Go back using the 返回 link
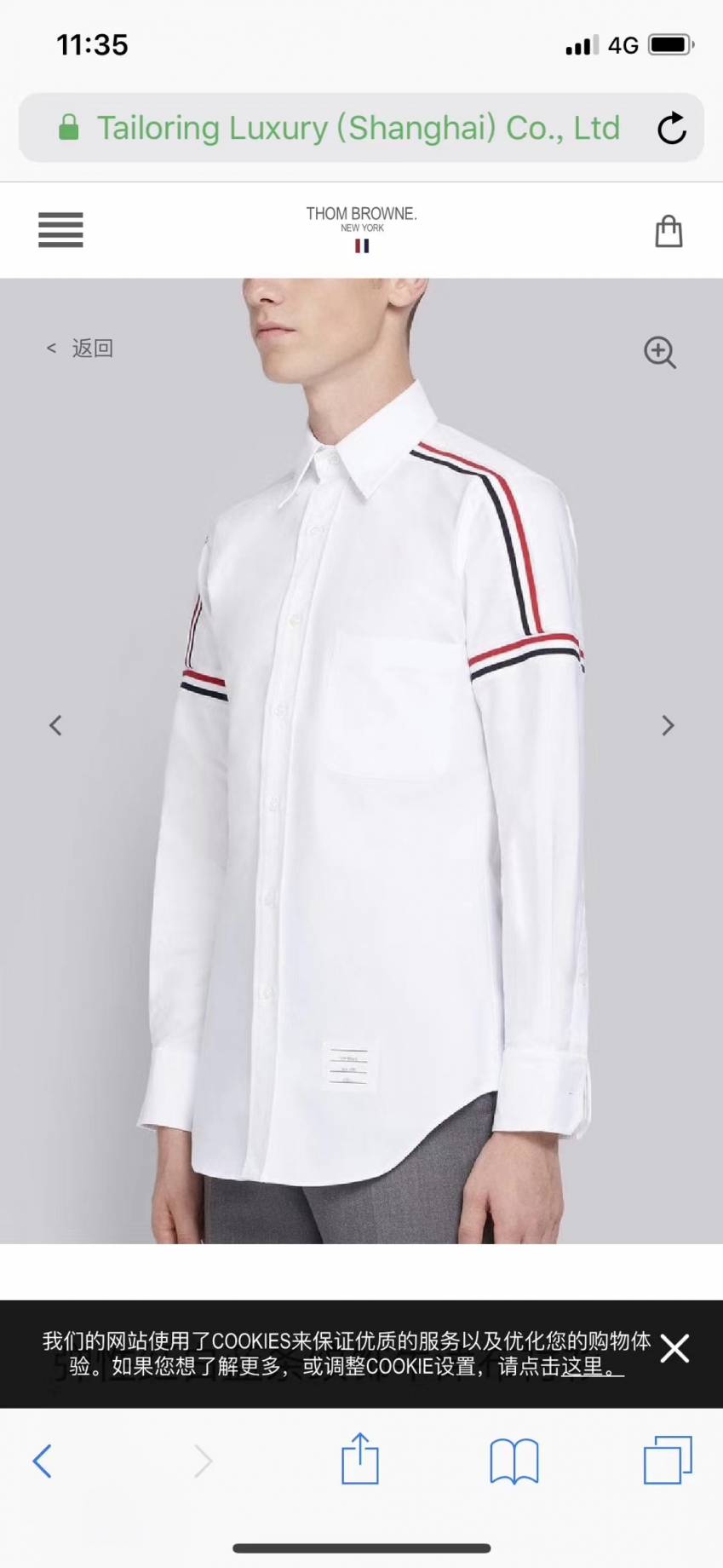 click(x=80, y=348)
